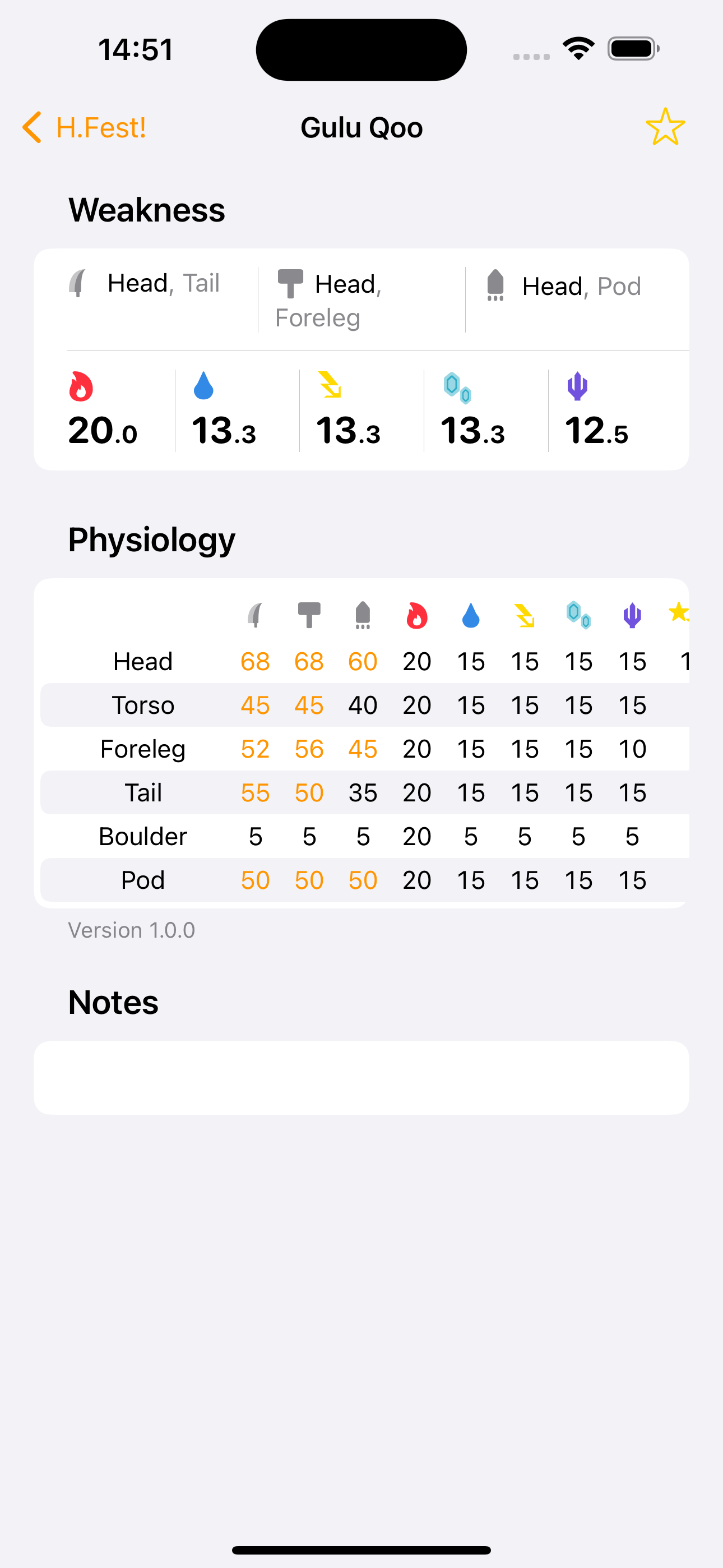Image resolution: width=723 pixels, height=1568 pixels.
Task: Edit the Notes text field
Action: pyautogui.click(x=361, y=1077)
